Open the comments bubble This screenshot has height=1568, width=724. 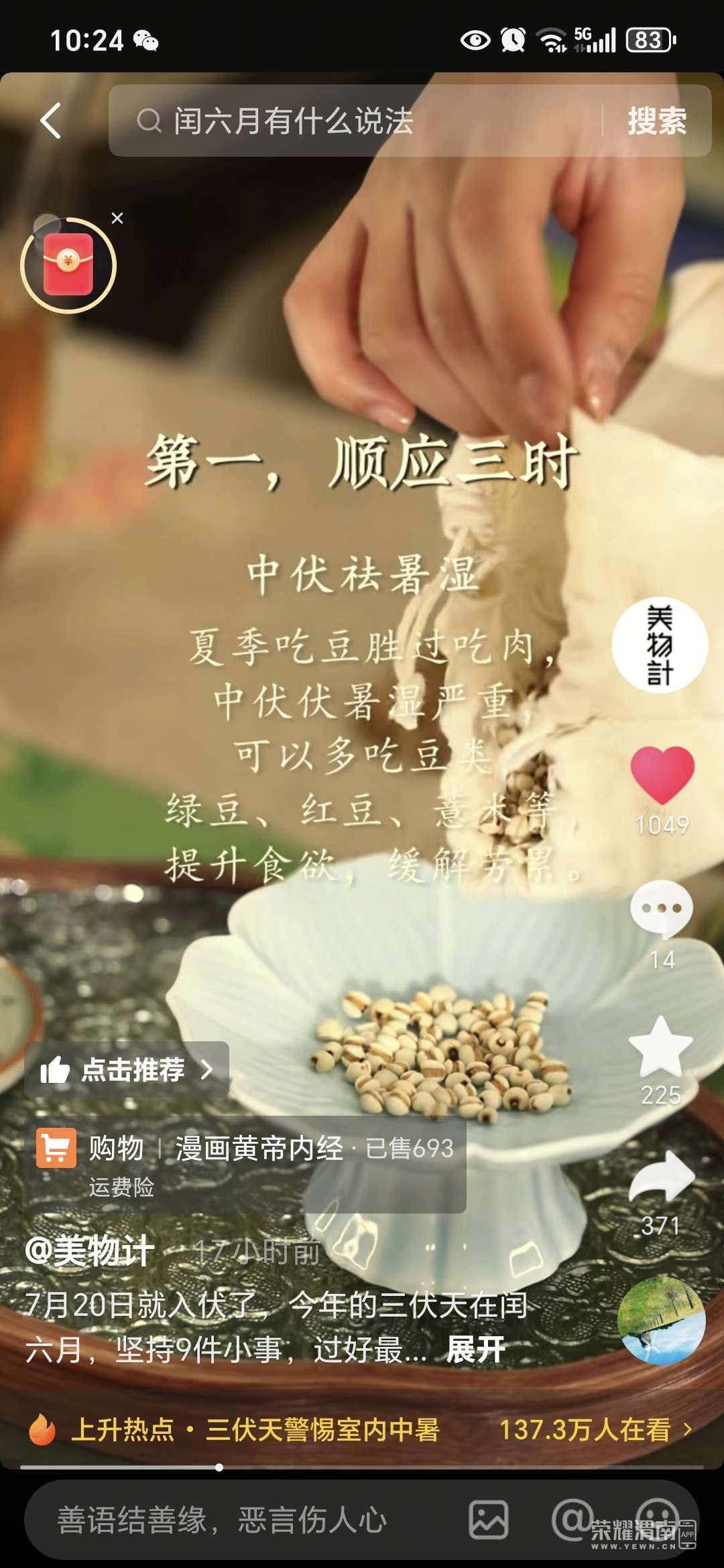[662, 909]
